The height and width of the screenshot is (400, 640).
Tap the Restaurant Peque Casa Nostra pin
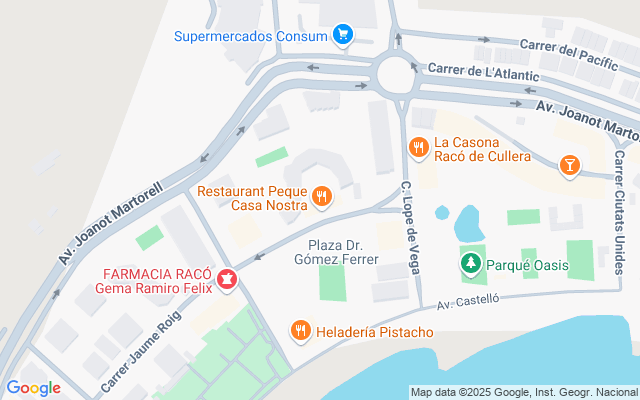coord(321,197)
